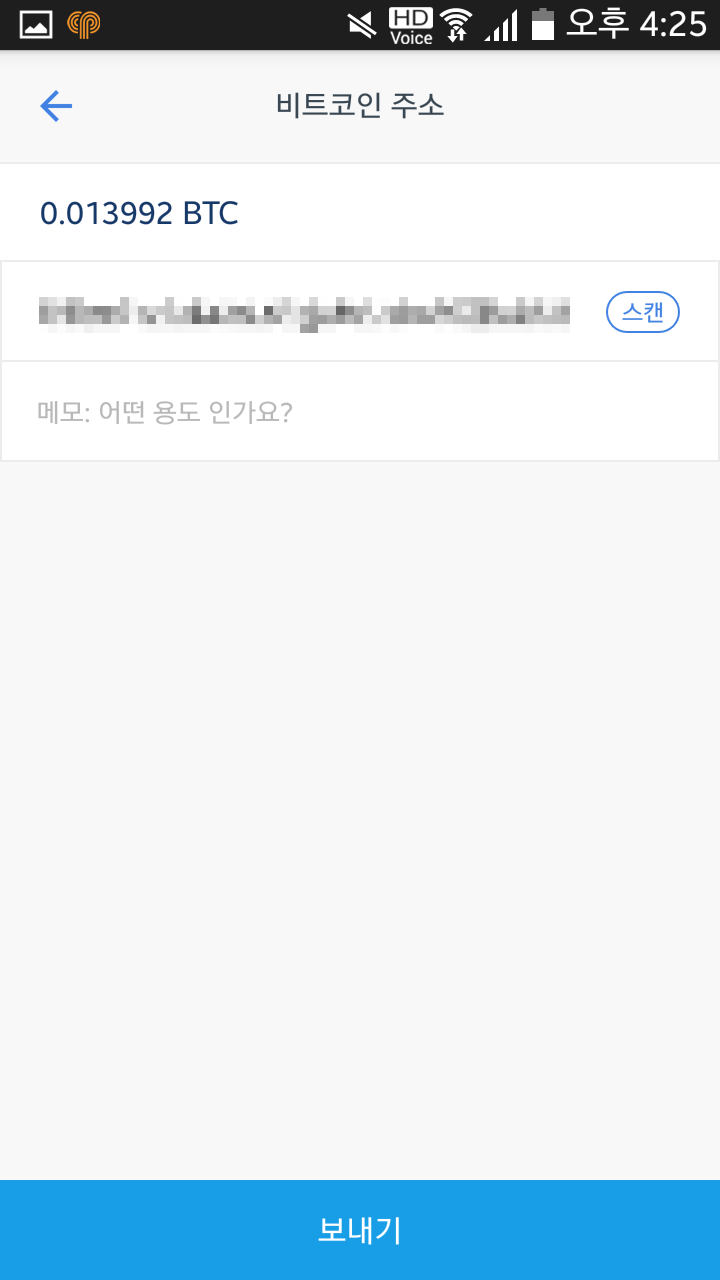Open the recipient address entry
This screenshot has height=1280, width=720.
pos(300,311)
